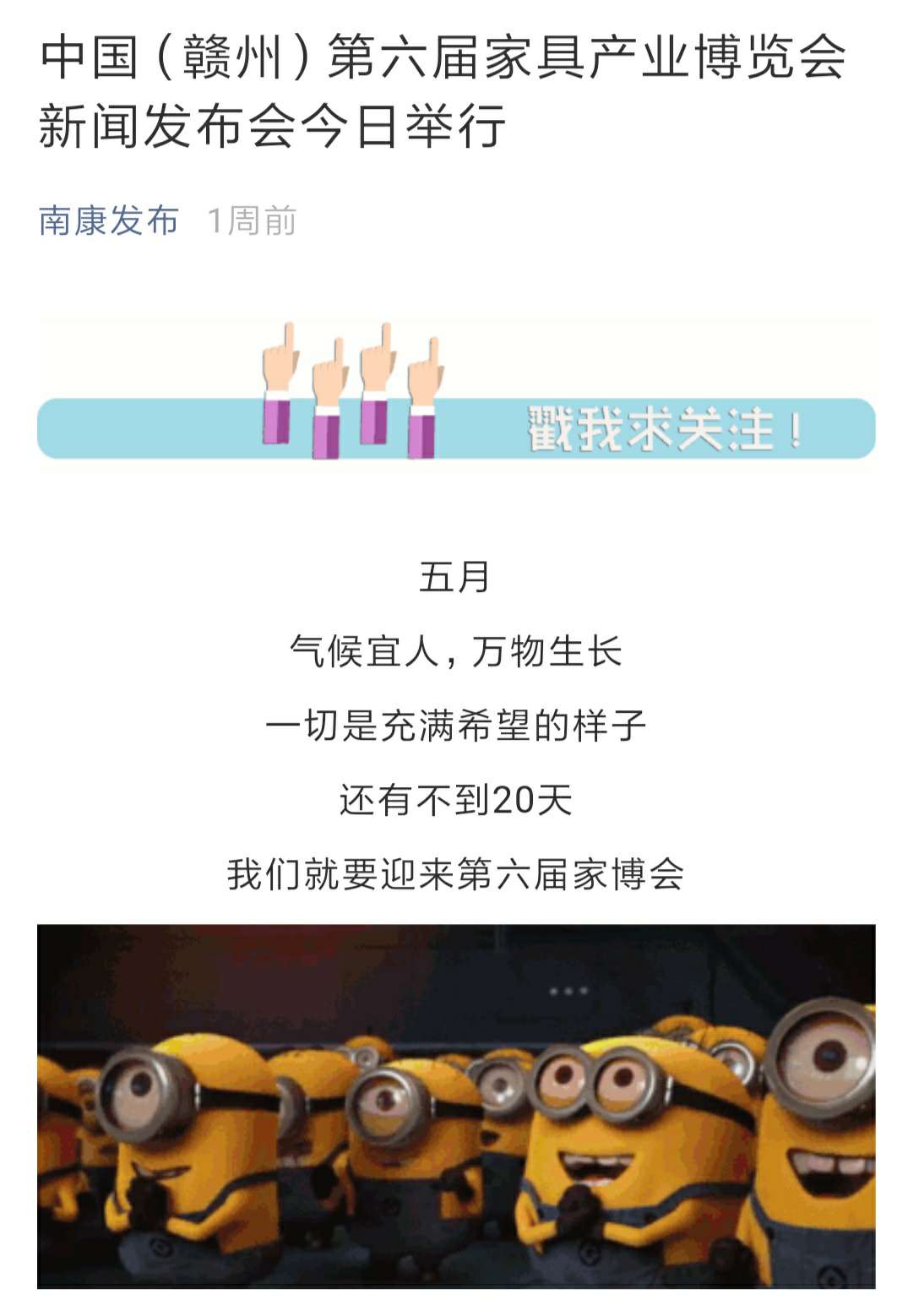Open the minions image in the article
The height and width of the screenshot is (1316, 897).
(x=456, y=1105)
